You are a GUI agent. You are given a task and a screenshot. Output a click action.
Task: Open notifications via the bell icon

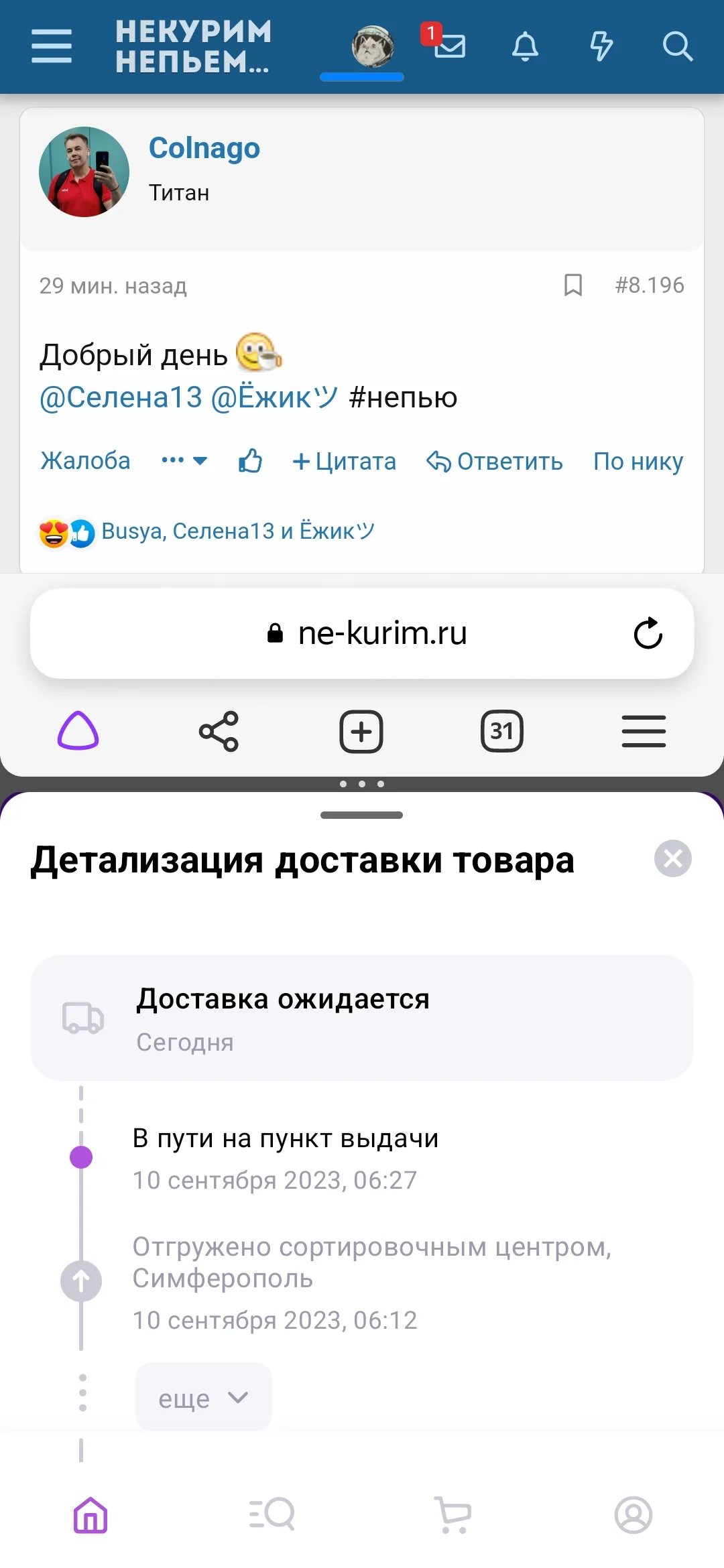(x=526, y=47)
